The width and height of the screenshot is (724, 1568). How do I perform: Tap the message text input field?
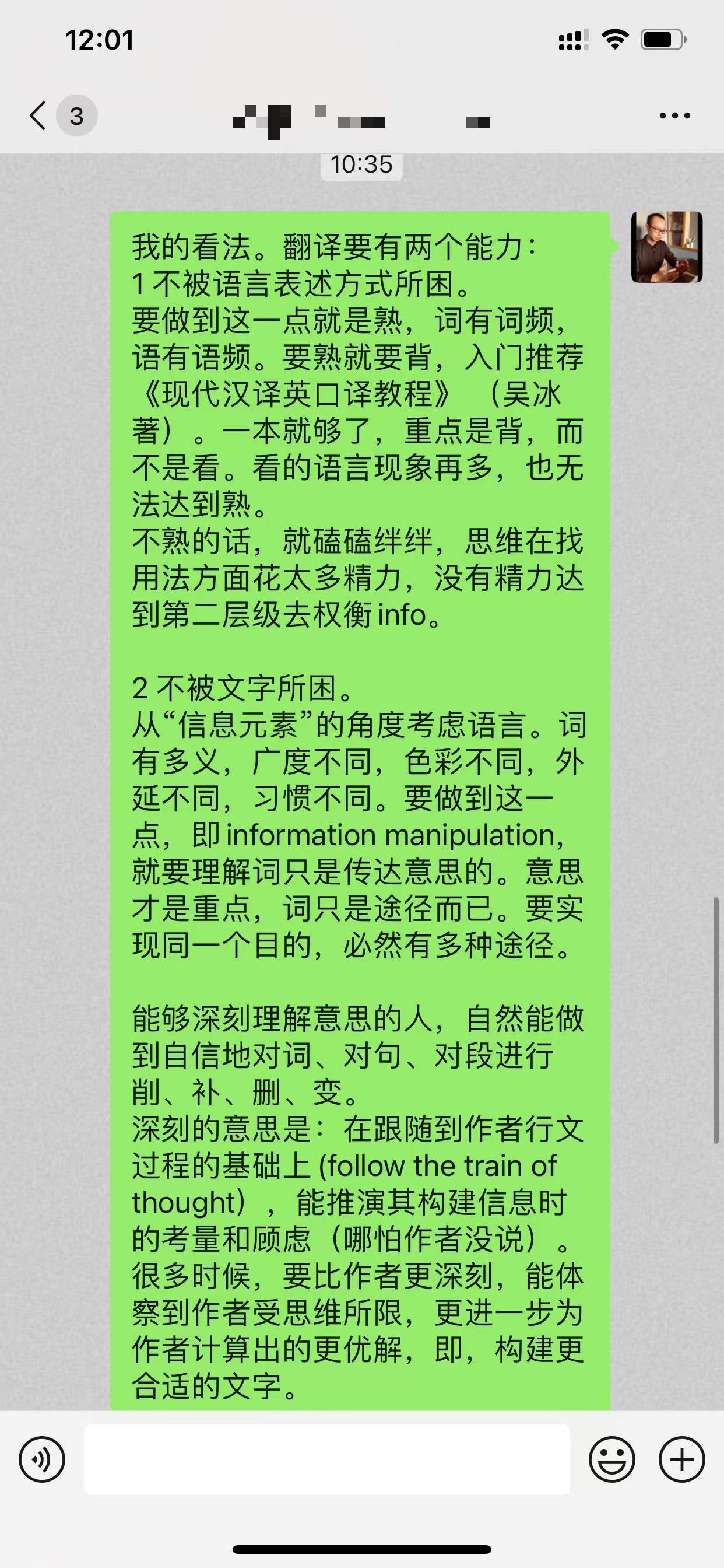click(x=326, y=1459)
